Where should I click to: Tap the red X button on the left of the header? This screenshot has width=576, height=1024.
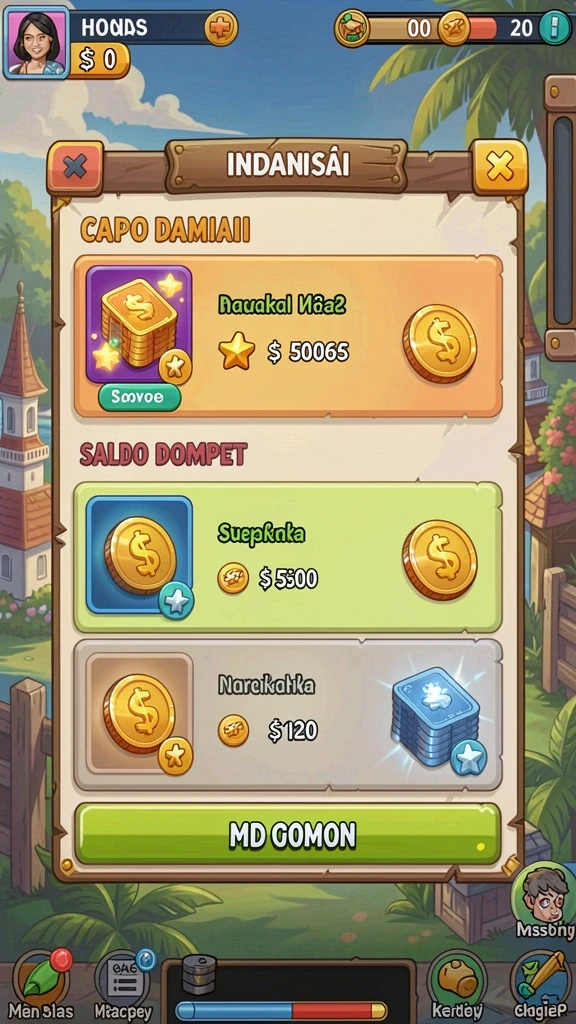(75, 168)
